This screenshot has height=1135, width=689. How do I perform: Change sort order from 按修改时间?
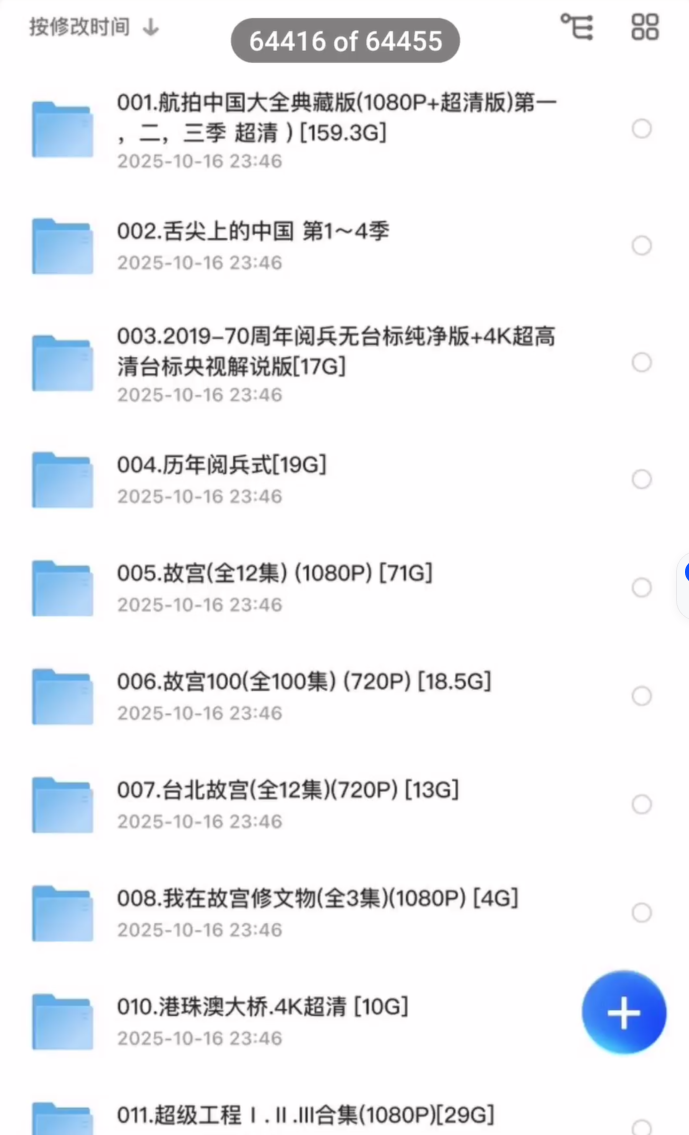93,27
